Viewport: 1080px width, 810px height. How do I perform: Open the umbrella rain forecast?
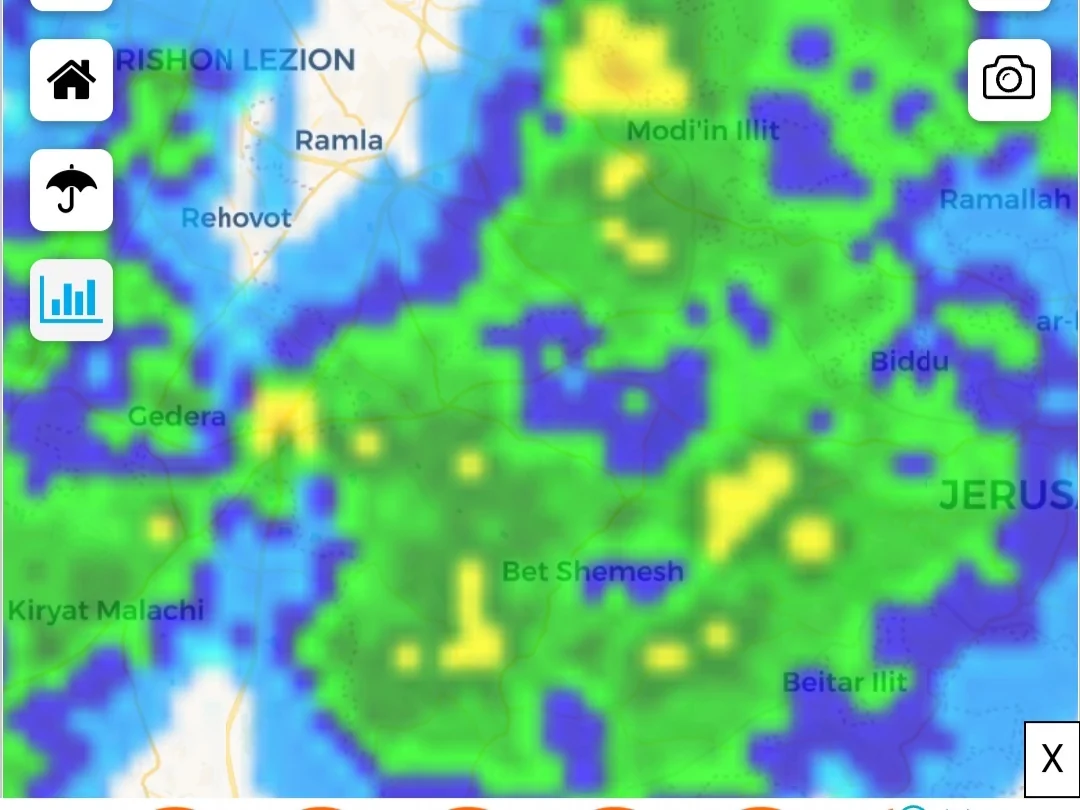71,190
